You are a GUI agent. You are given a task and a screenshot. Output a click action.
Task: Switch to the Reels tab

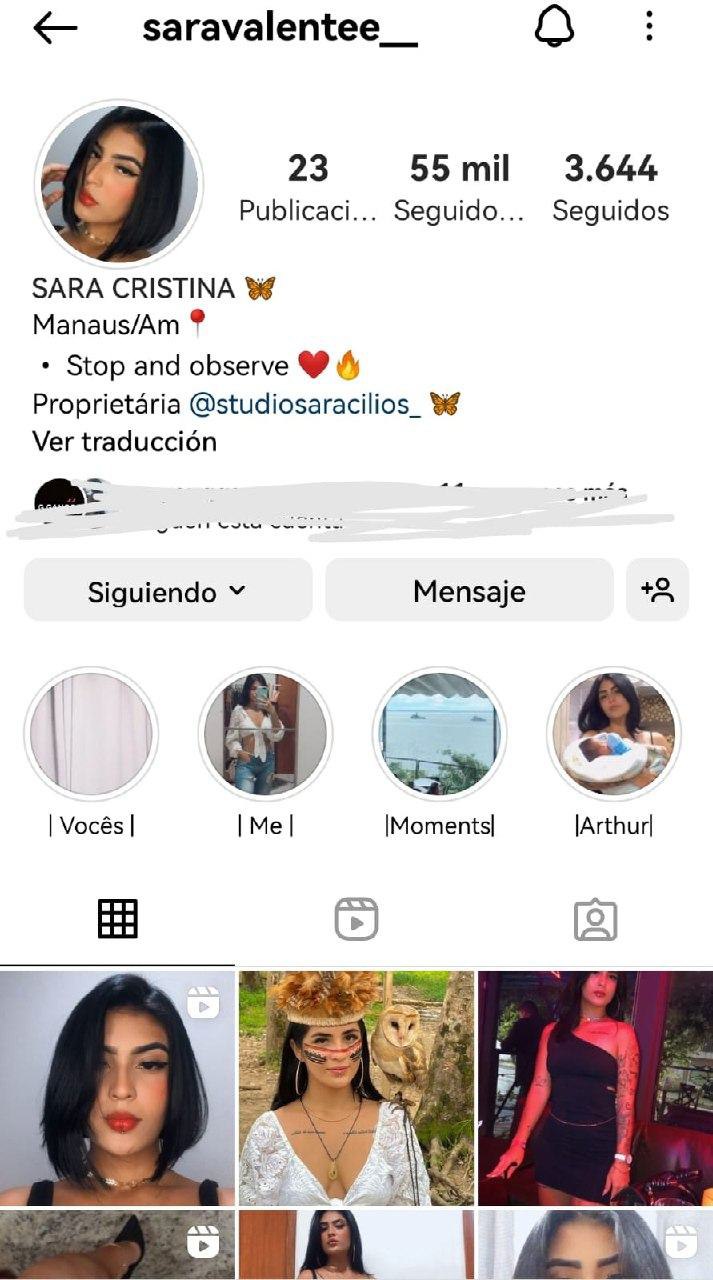pyautogui.click(x=356, y=919)
